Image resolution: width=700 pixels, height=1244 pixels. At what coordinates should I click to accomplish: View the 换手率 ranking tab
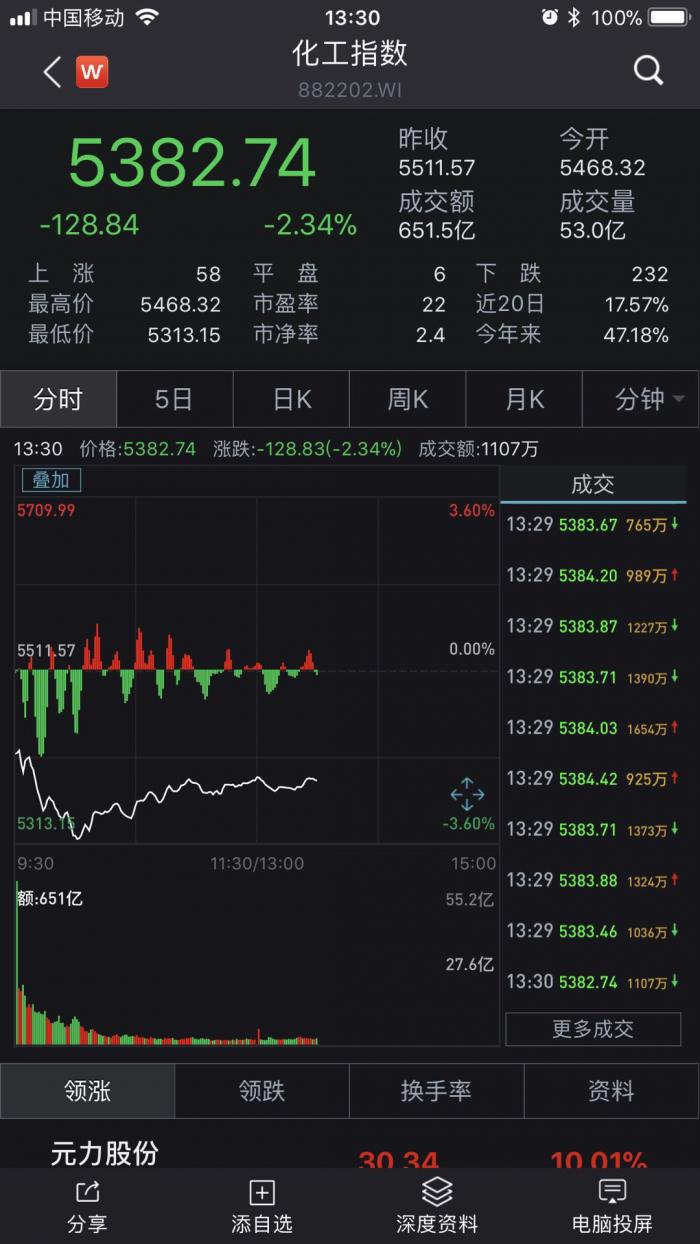[436, 1091]
